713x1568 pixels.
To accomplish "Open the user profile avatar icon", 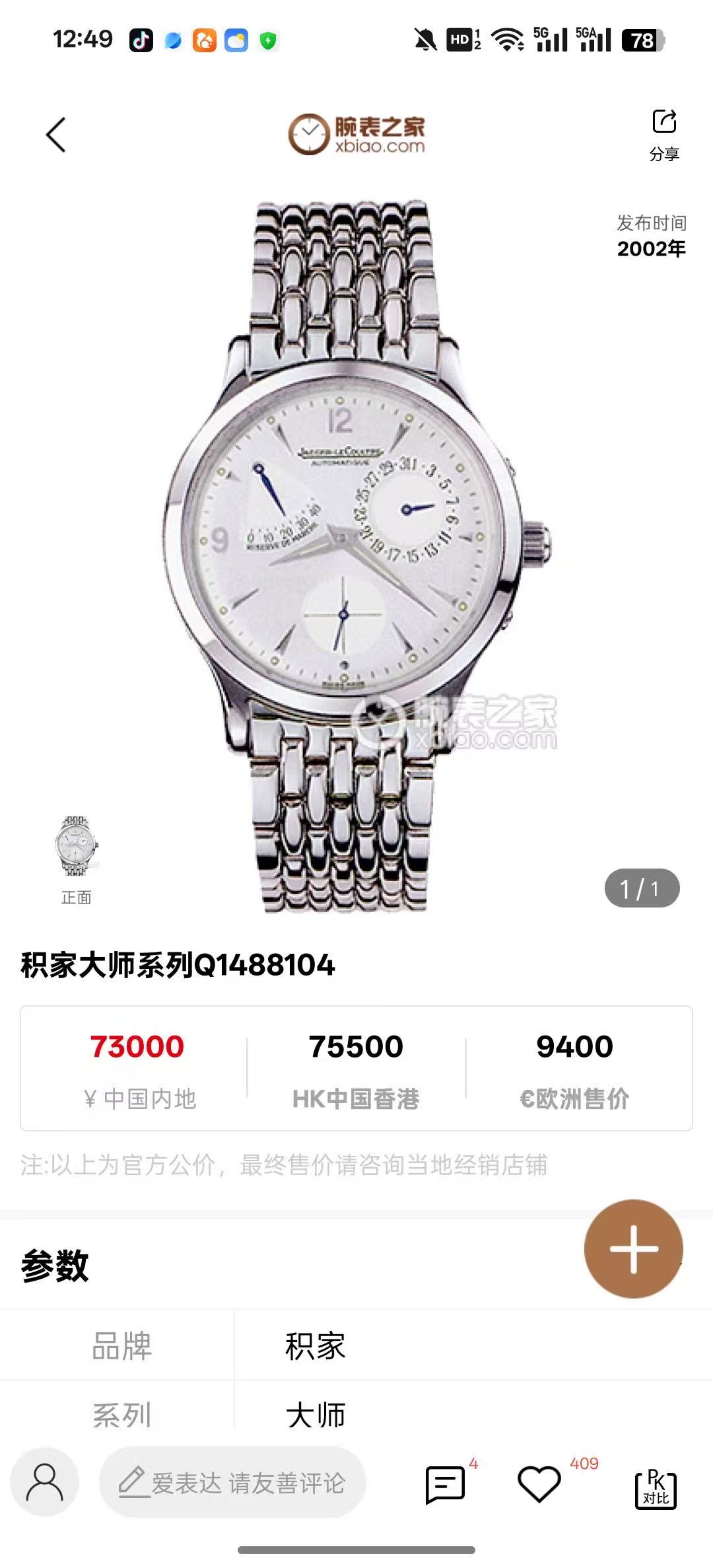I will coord(45,1481).
